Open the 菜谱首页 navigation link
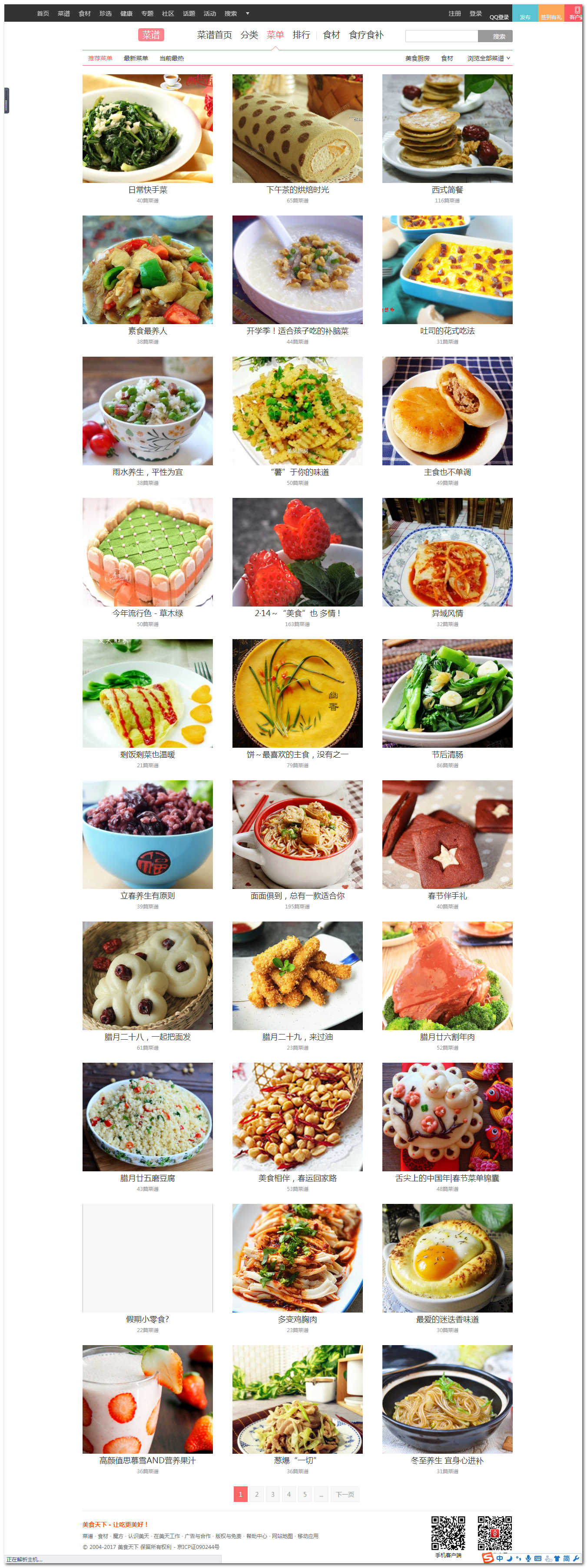 click(214, 35)
